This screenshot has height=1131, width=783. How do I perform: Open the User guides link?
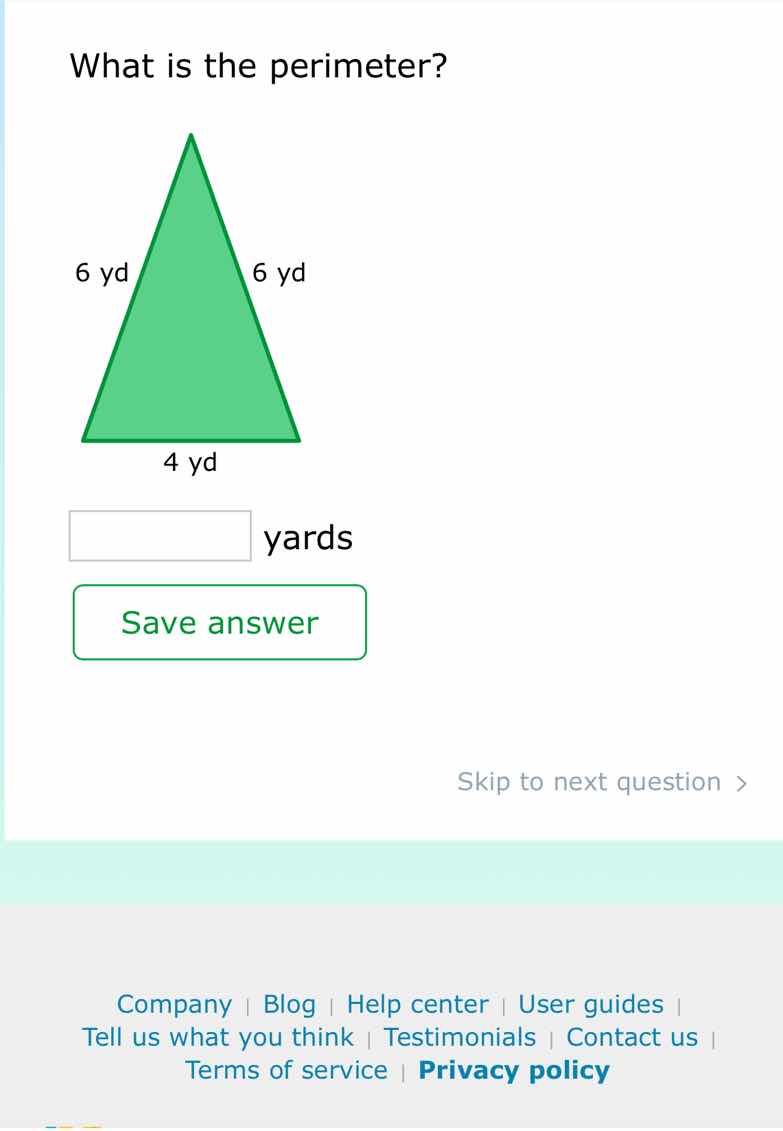pyautogui.click(x=590, y=1004)
